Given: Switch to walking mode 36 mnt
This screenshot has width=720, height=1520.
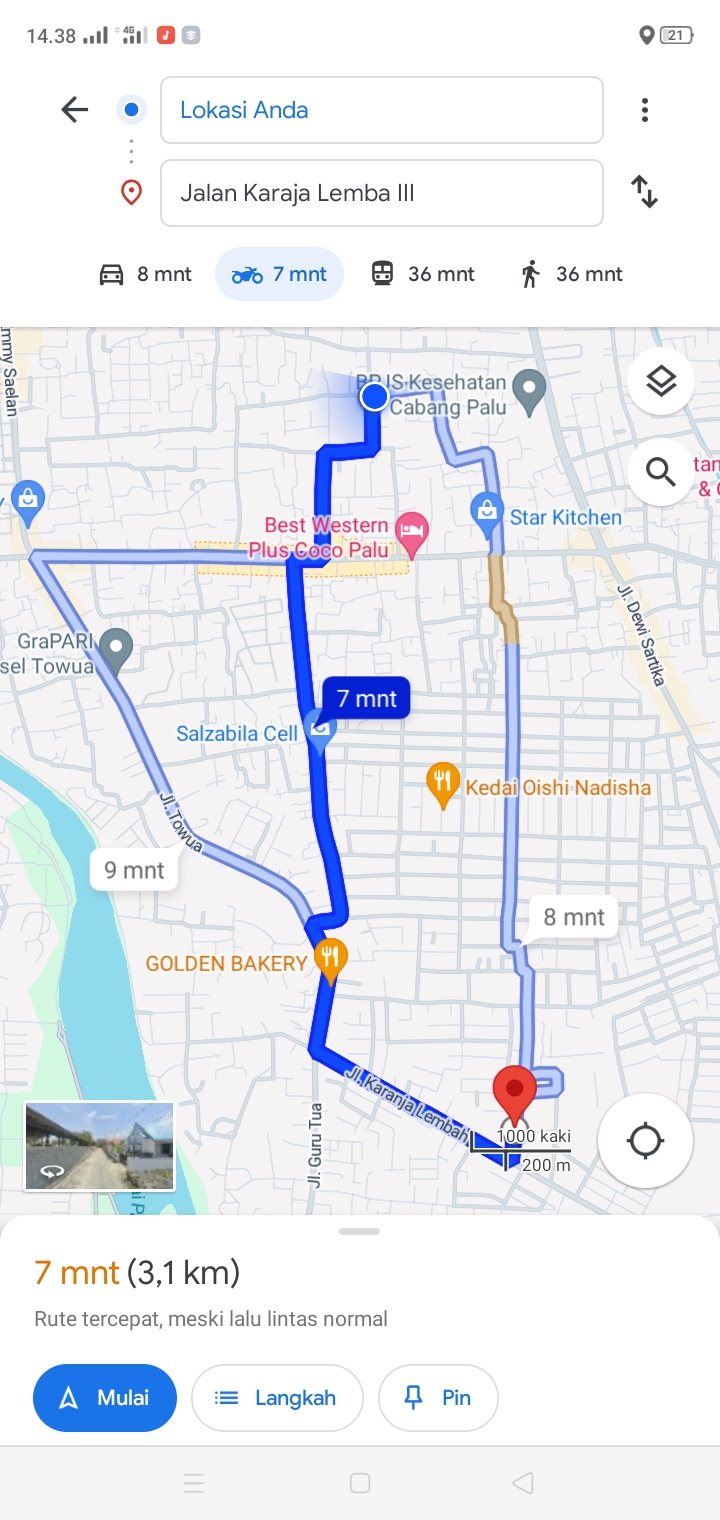Looking at the screenshot, I should (x=572, y=274).
